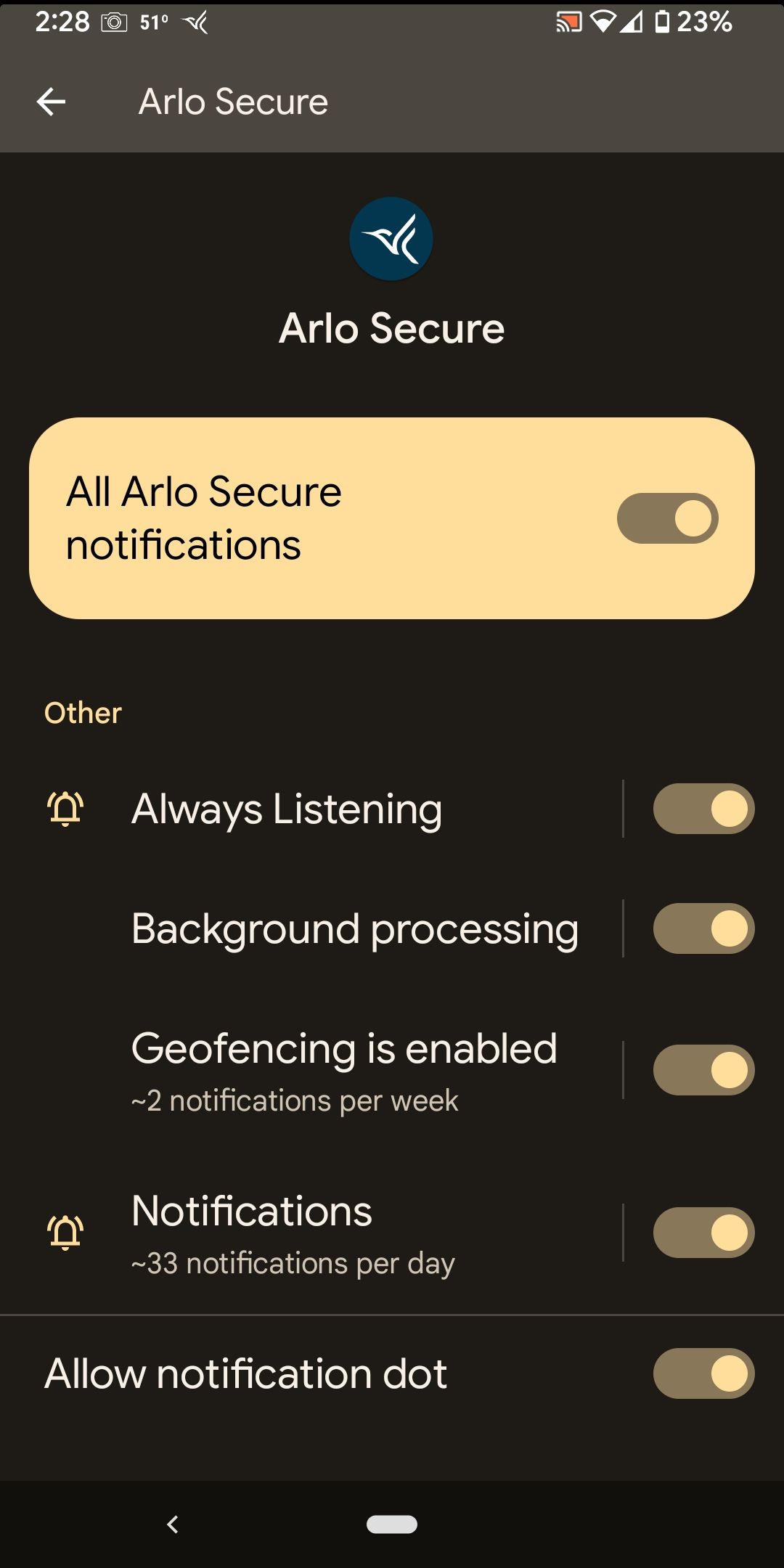
Task: Disable the Always Listening switch
Action: (703, 809)
